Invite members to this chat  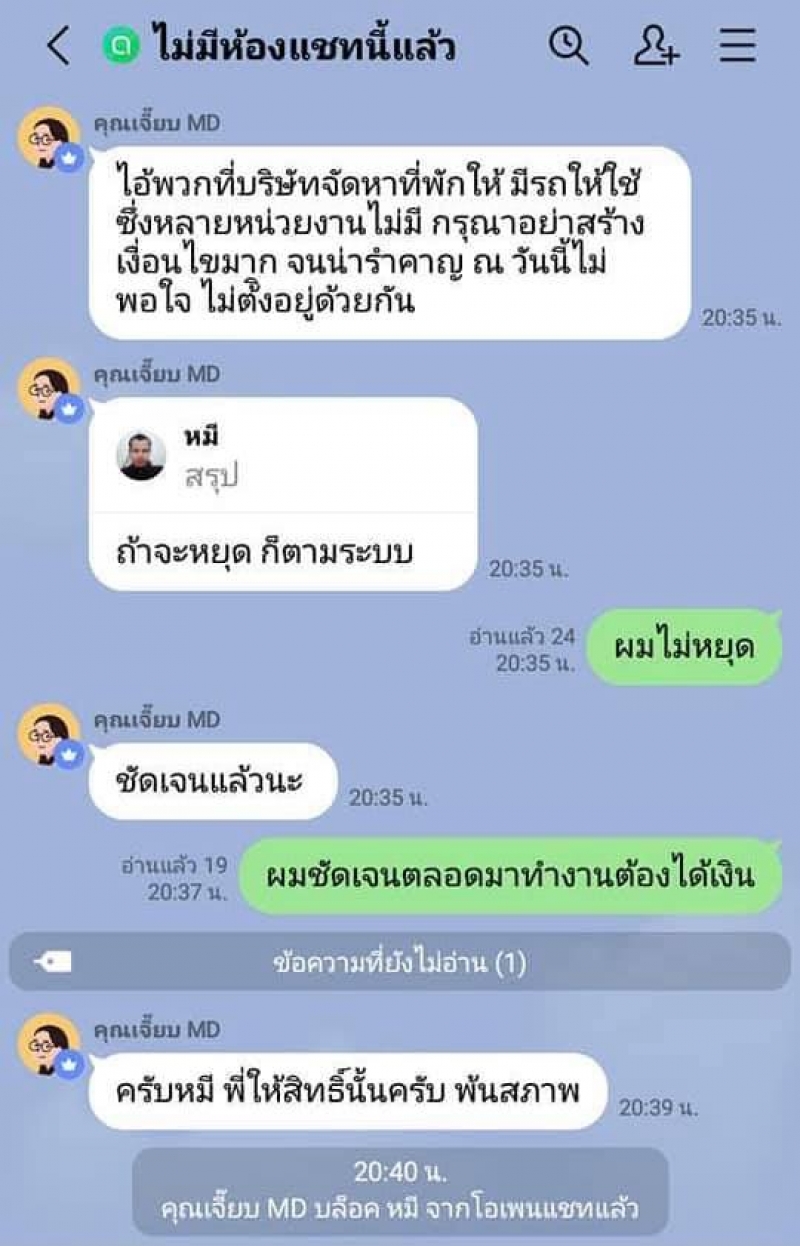656,46
